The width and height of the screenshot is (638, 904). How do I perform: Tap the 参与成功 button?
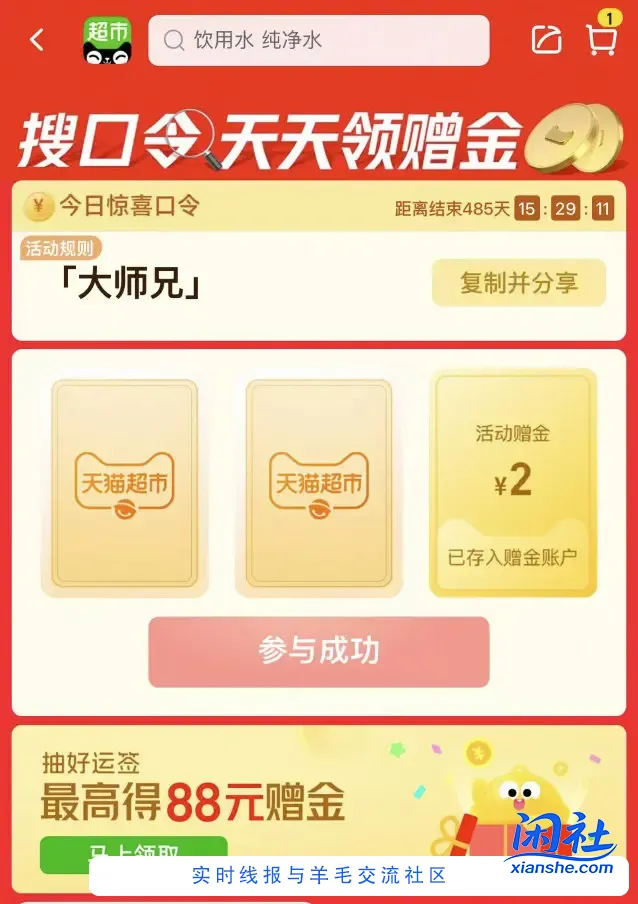click(319, 651)
